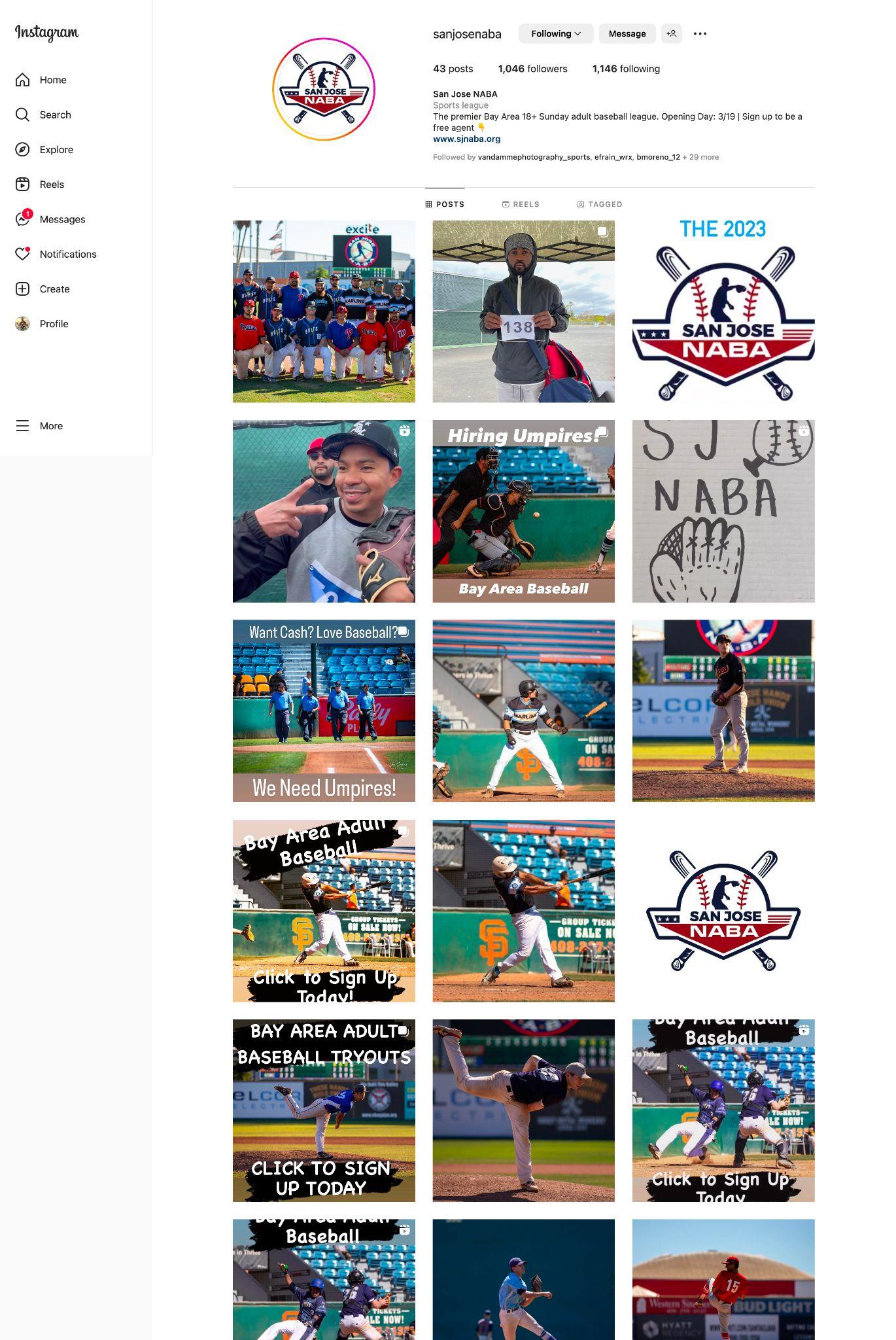
Task: Switch to the Tagged tab
Action: [x=599, y=204]
